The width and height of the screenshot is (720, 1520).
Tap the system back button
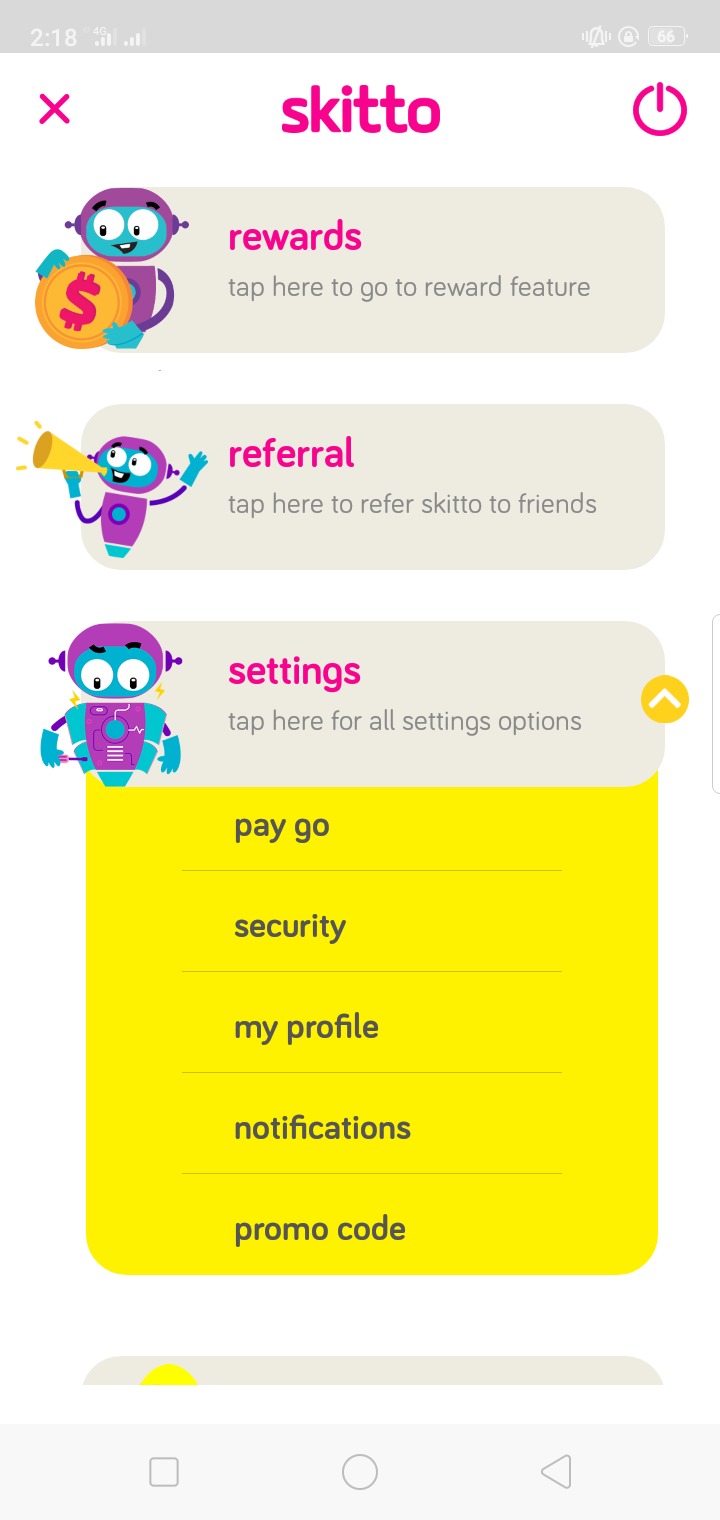pyautogui.click(x=556, y=1472)
